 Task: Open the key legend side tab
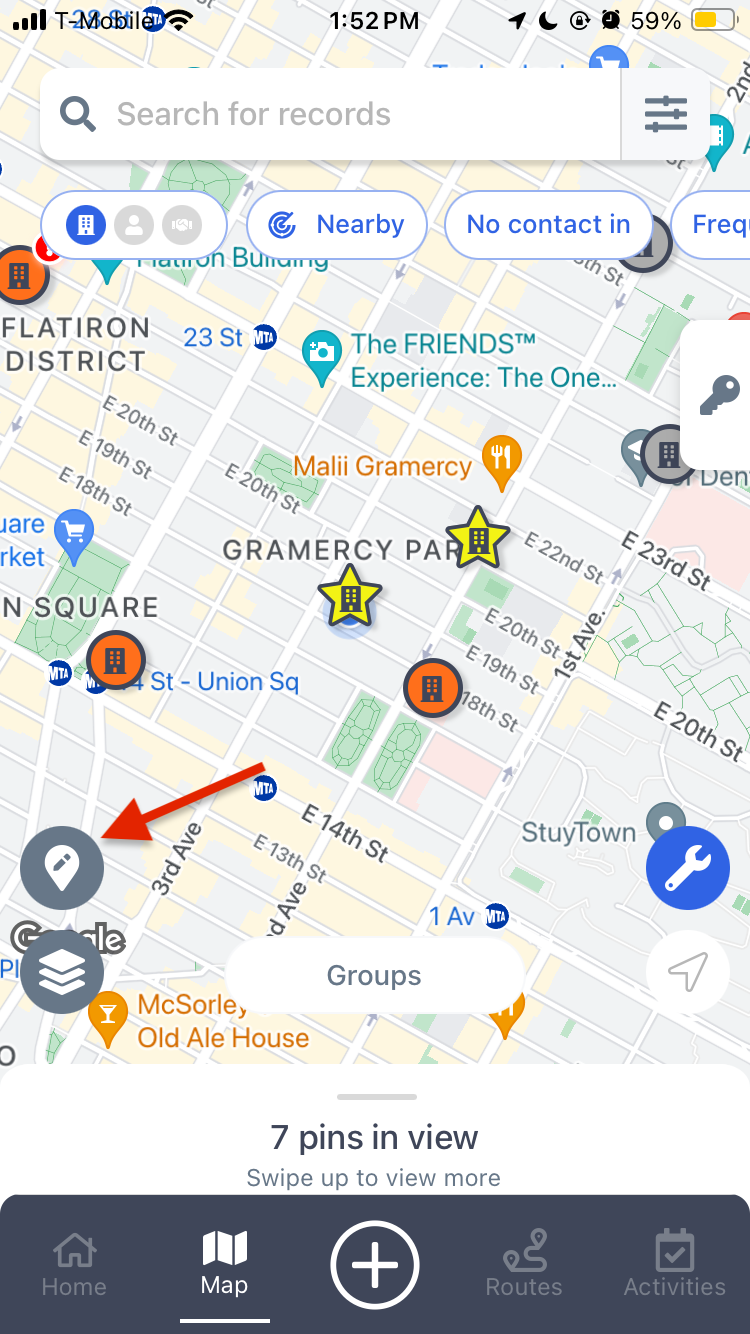720,395
